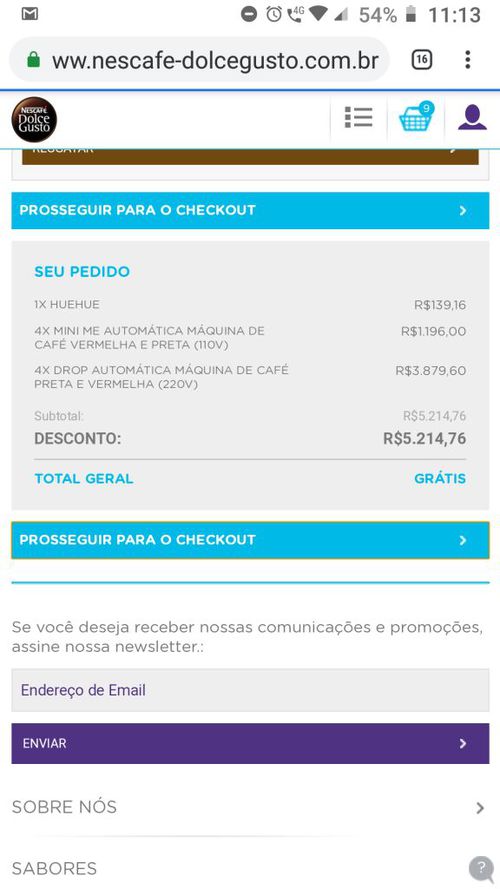Expand the Sobre Nós section
Screen dimensions: 500x889
(250, 807)
